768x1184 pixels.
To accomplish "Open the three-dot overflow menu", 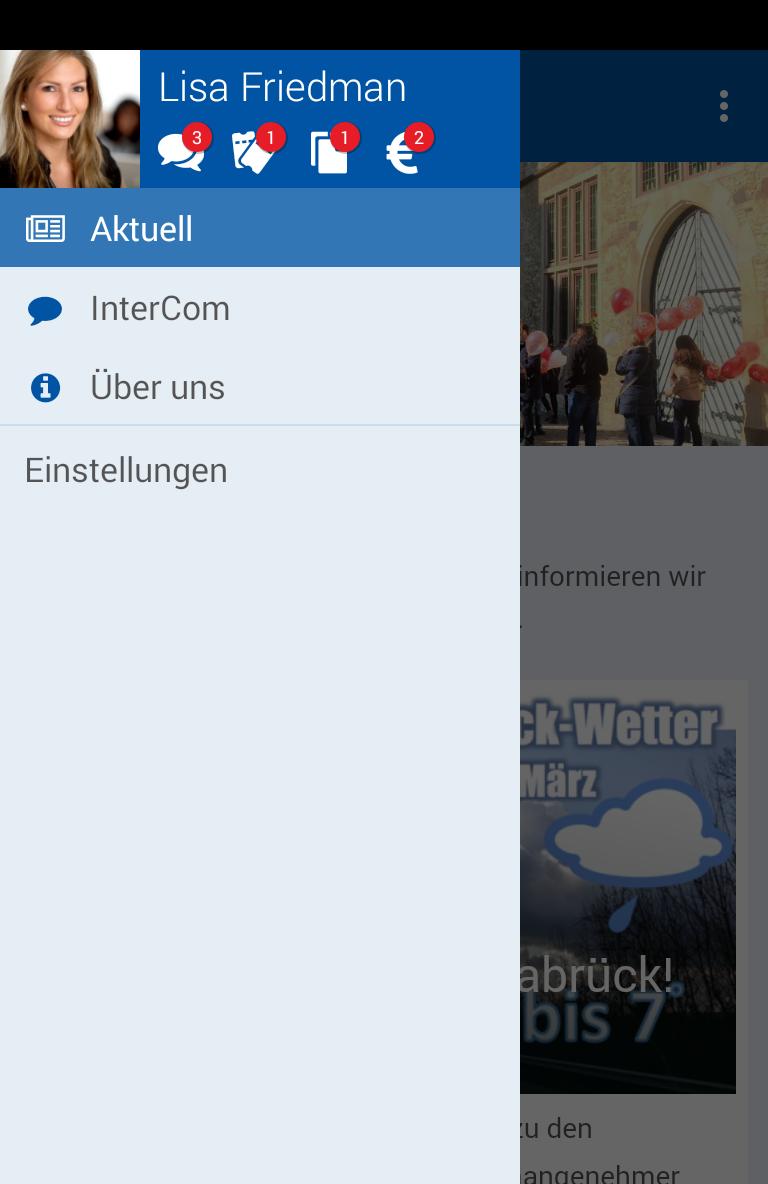I will [723, 105].
